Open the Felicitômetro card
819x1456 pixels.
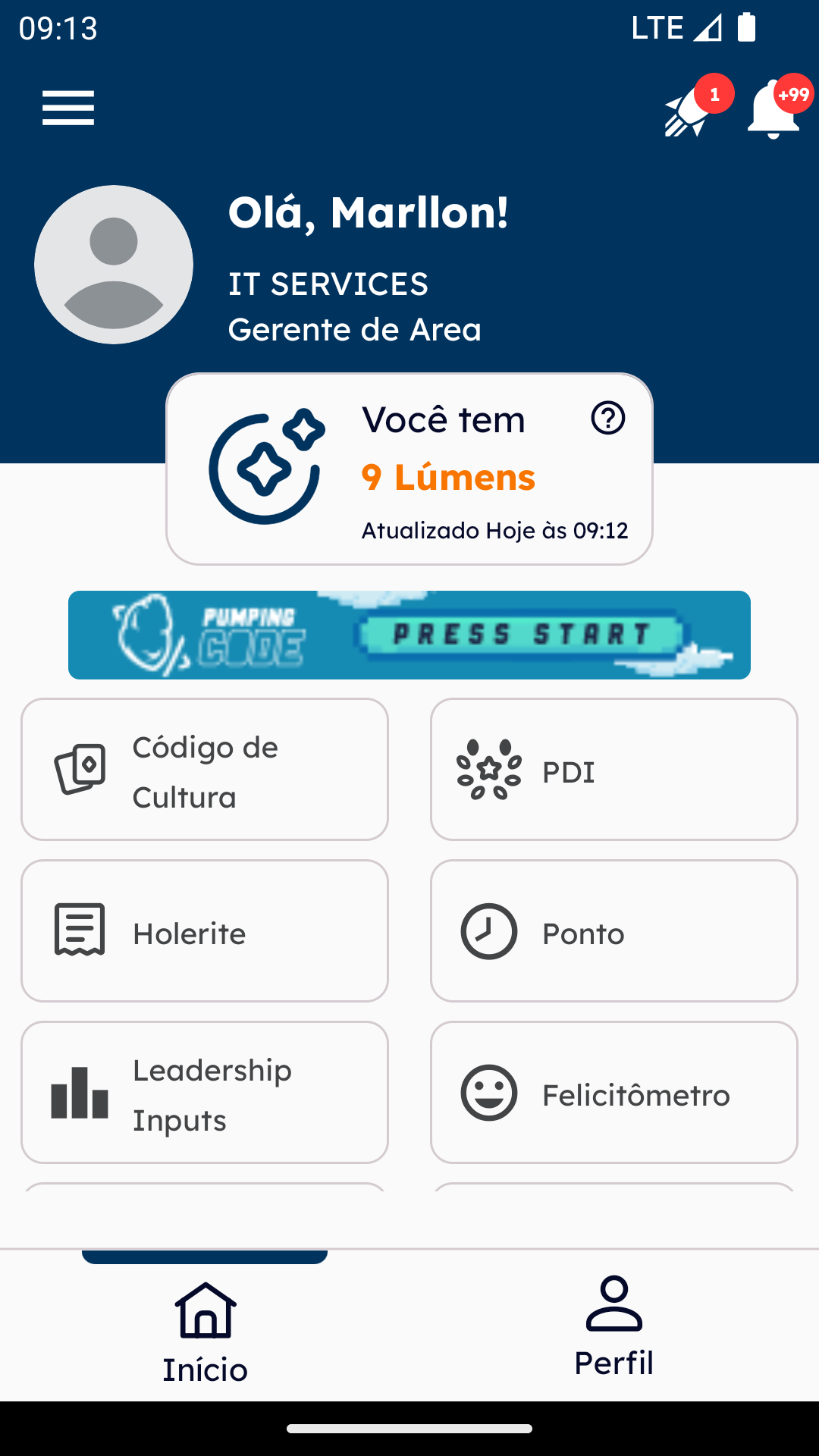pyautogui.click(x=614, y=1093)
